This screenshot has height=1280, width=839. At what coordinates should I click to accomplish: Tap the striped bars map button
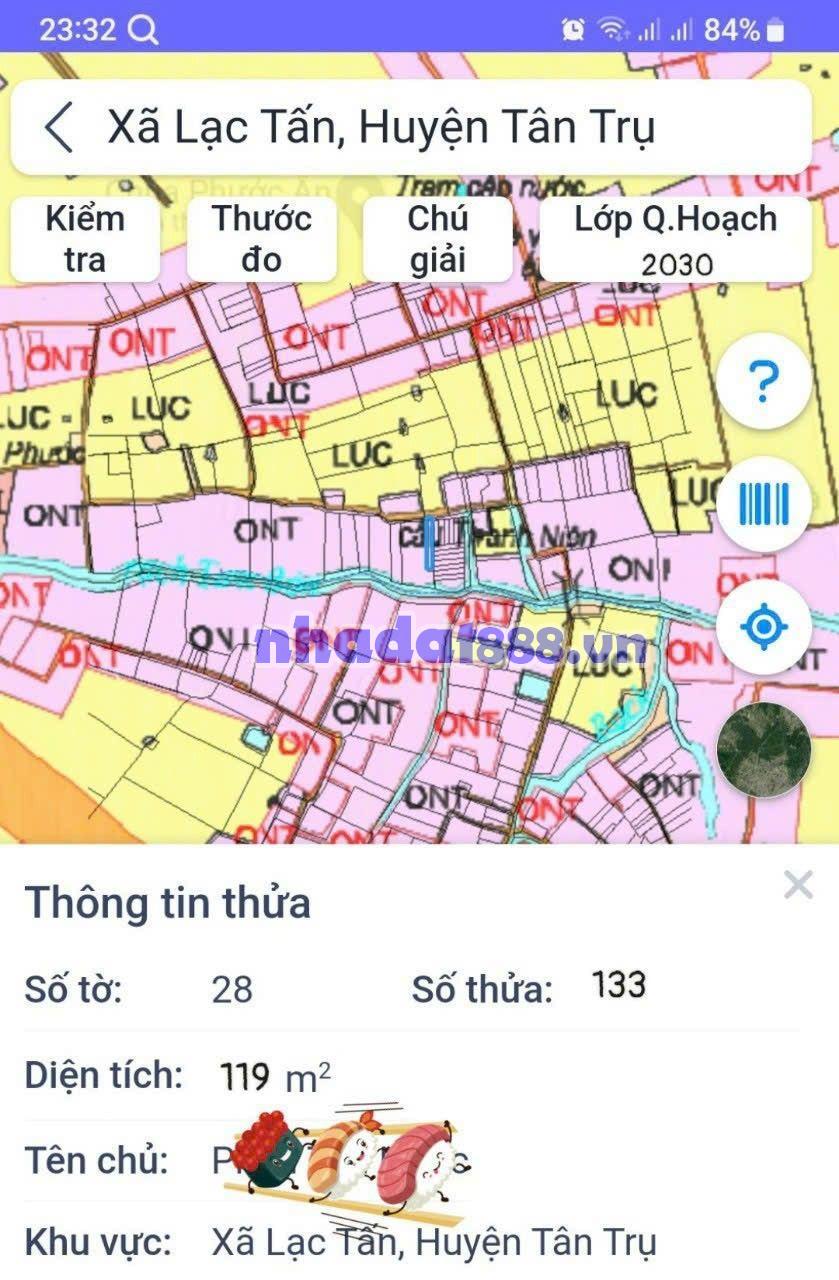[x=764, y=504]
